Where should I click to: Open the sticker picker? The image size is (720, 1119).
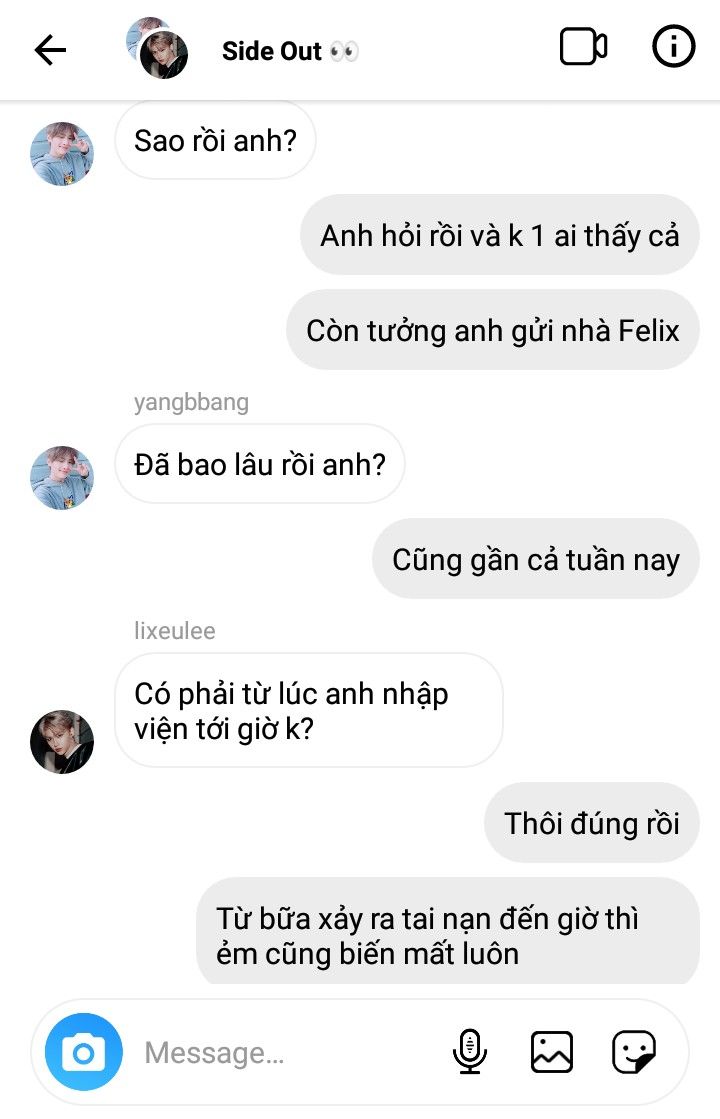634,1052
